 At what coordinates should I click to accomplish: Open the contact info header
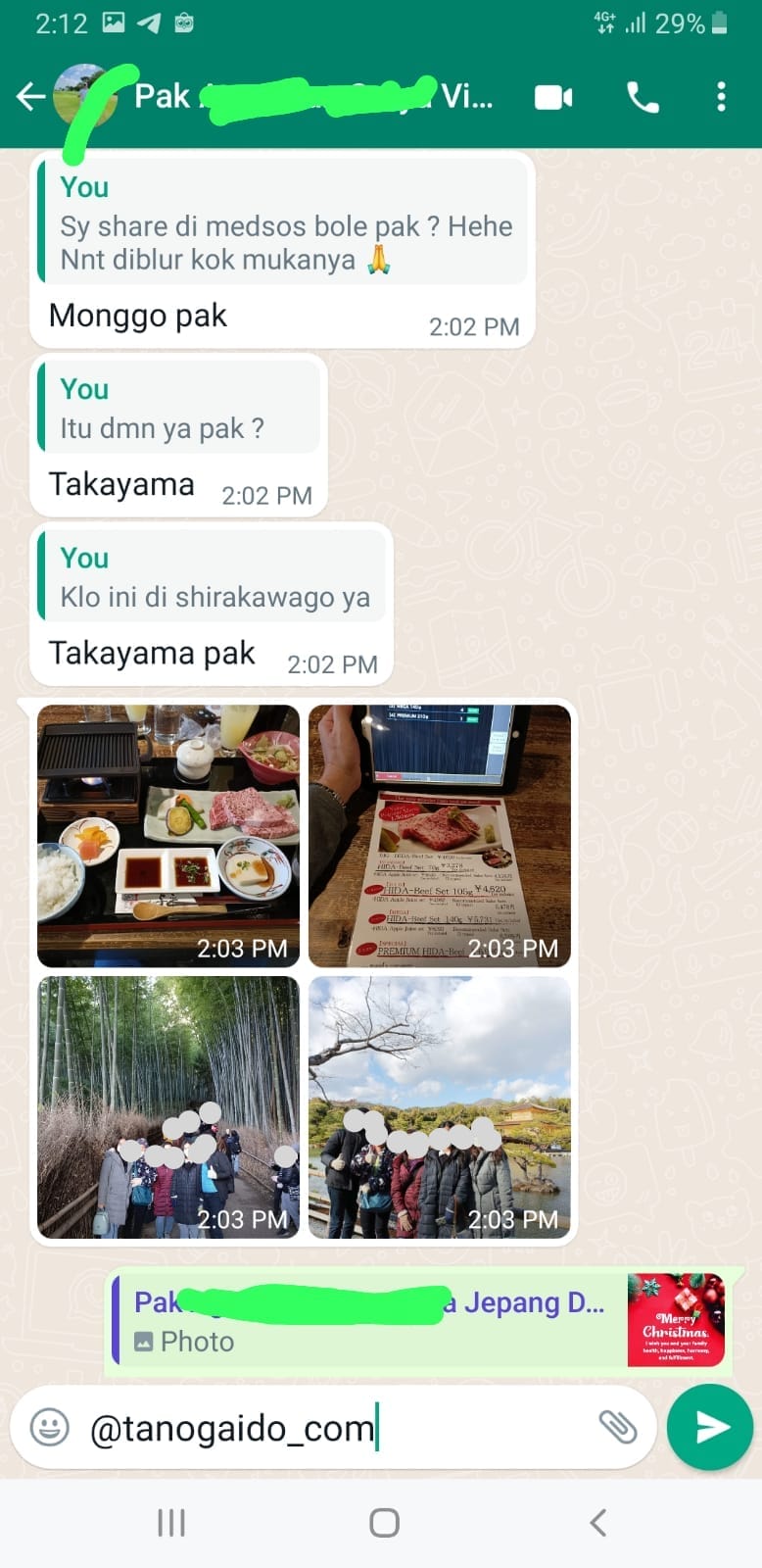(313, 97)
